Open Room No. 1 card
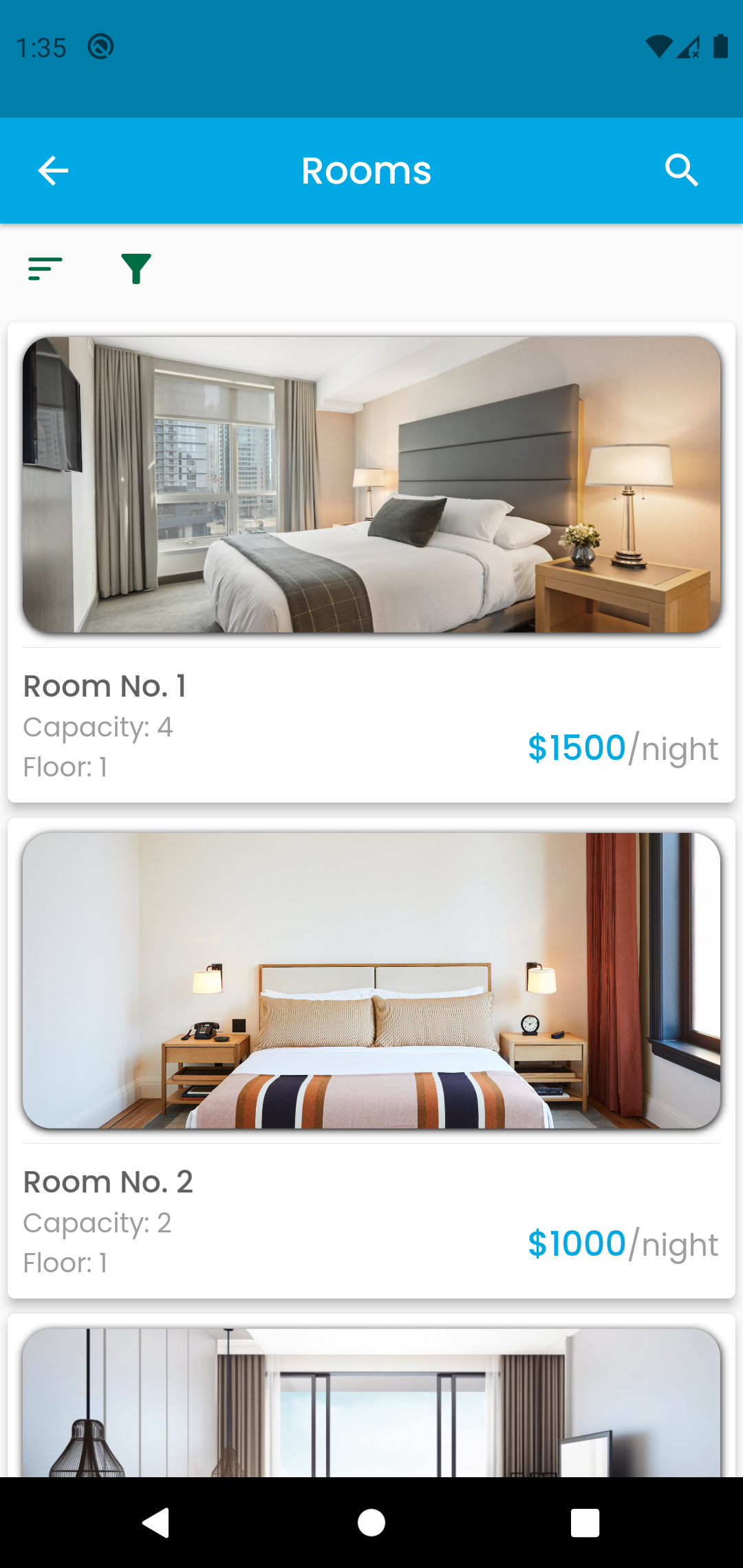Image resolution: width=743 pixels, height=1568 pixels. (x=371, y=562)
